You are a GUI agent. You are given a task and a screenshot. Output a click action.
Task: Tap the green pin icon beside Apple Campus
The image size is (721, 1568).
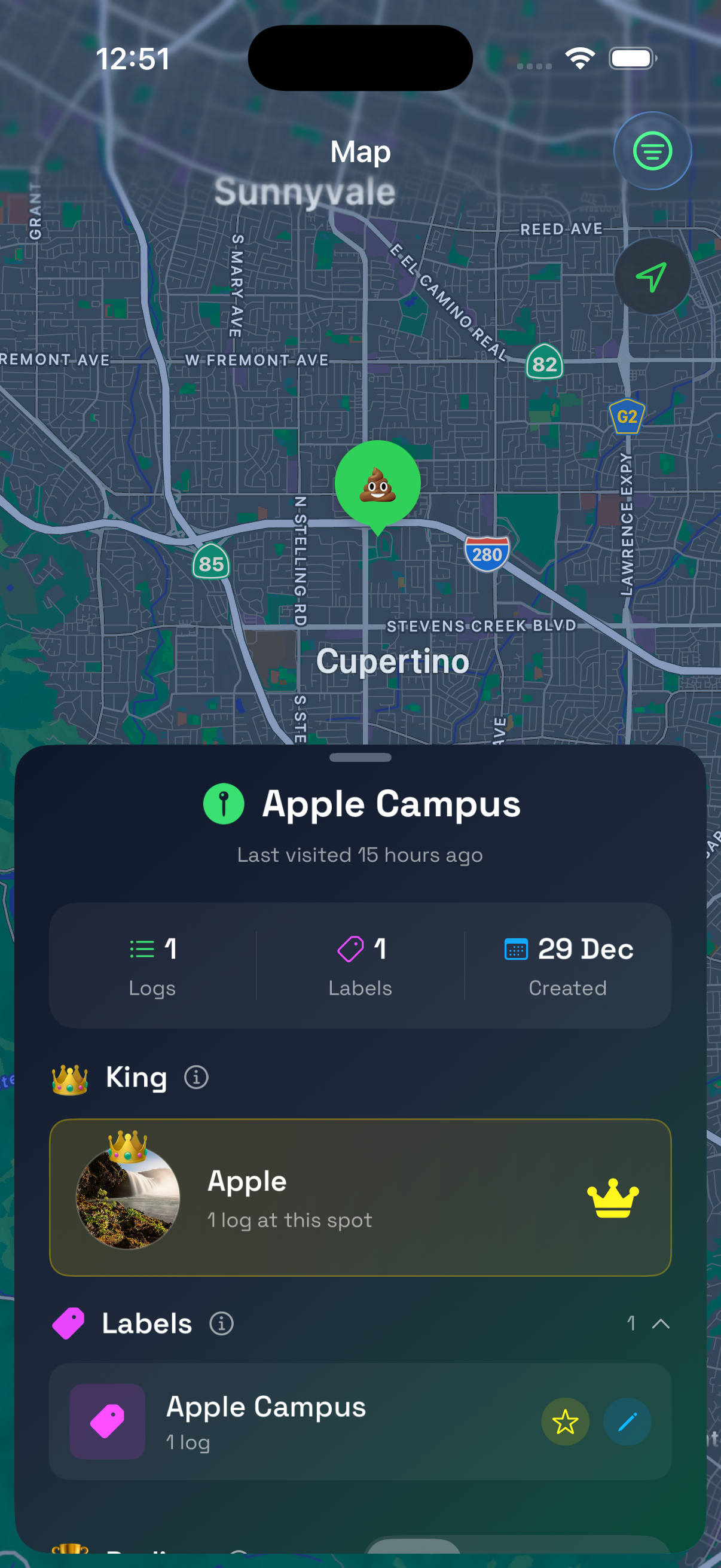[224, 804]
